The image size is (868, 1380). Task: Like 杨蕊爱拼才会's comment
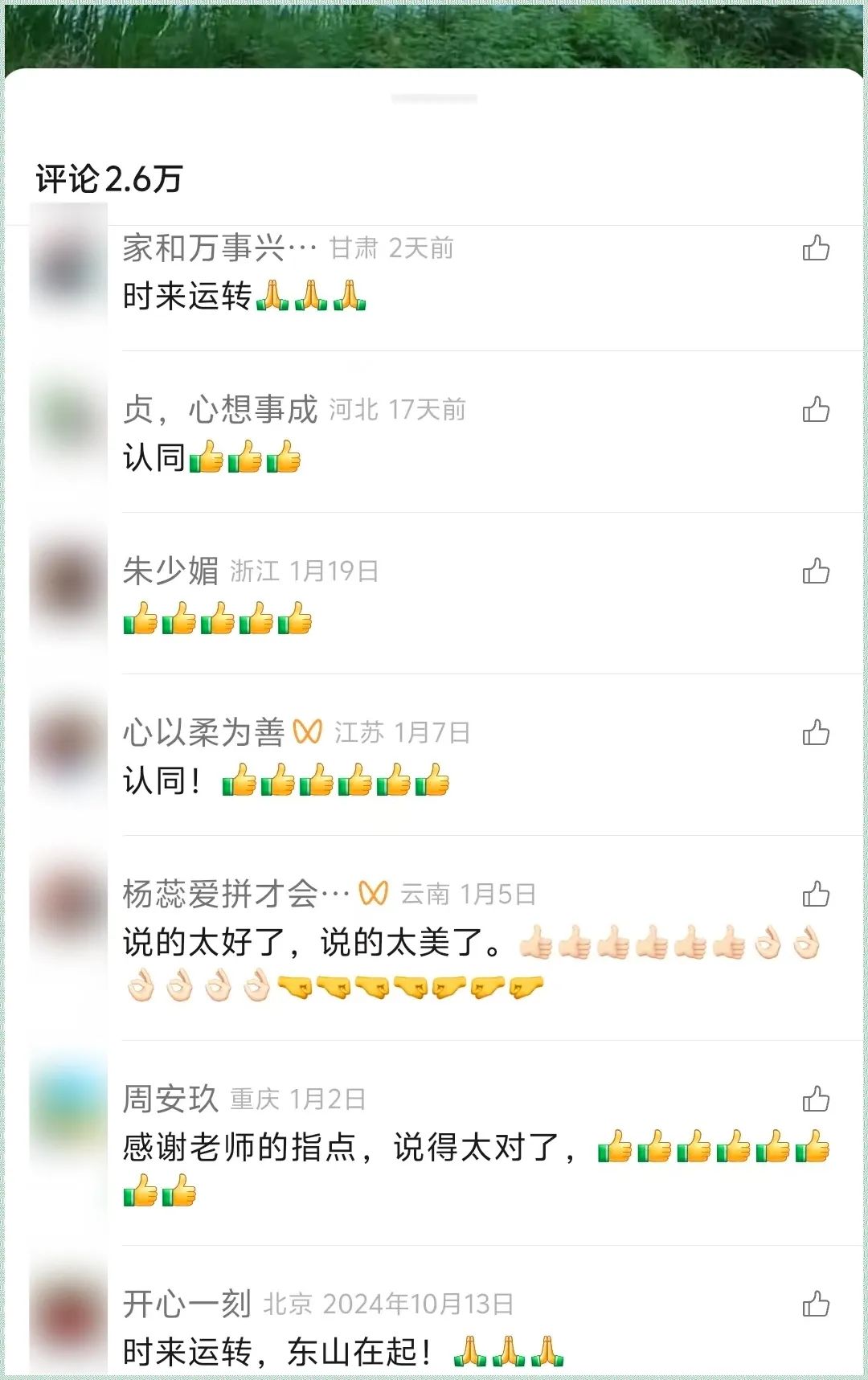tap(816, 895)
